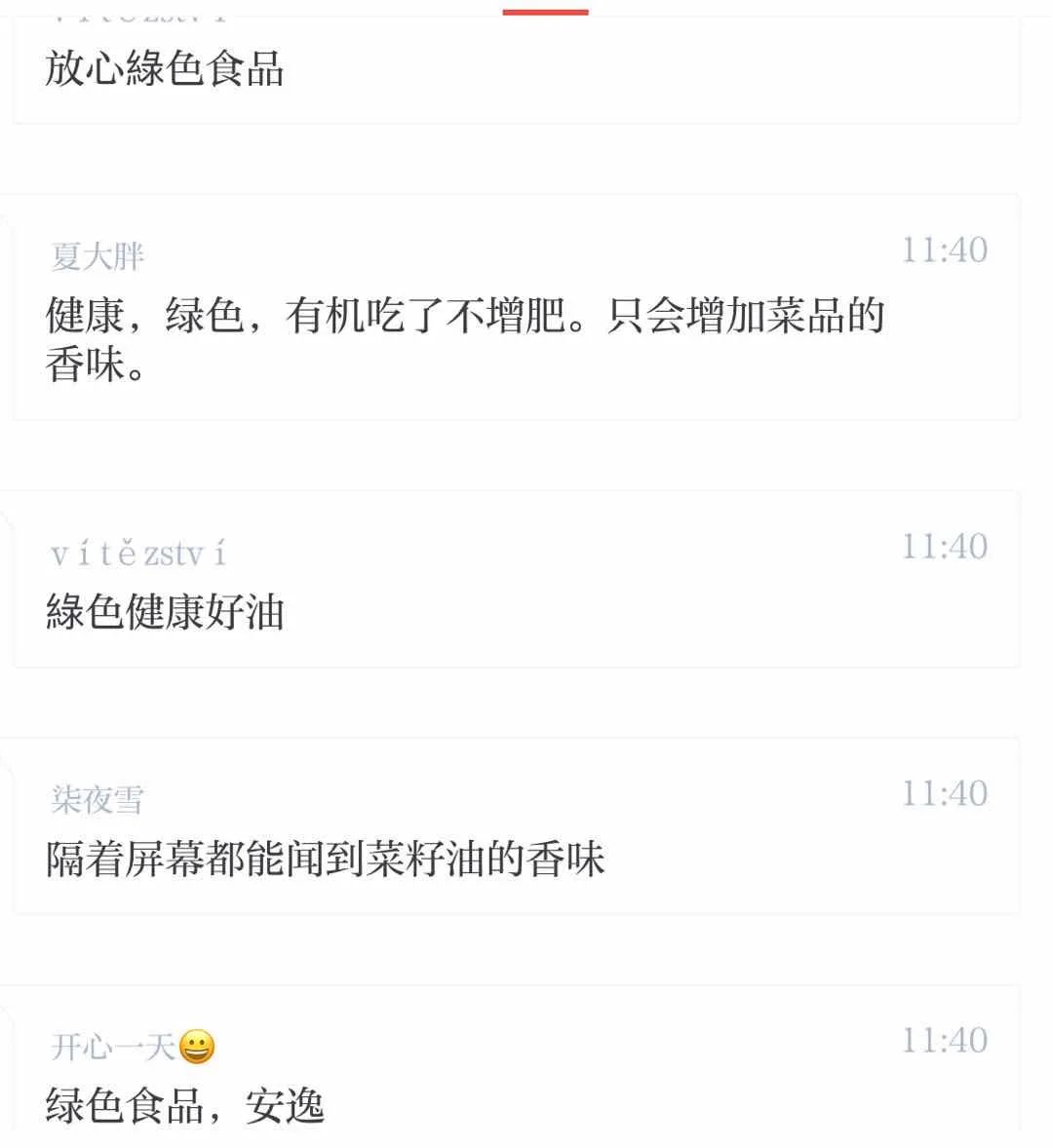This screenshot has width=1052, height=1148.
Task: View the profile of commenter 柒夜雪
Action: [97, 800]
